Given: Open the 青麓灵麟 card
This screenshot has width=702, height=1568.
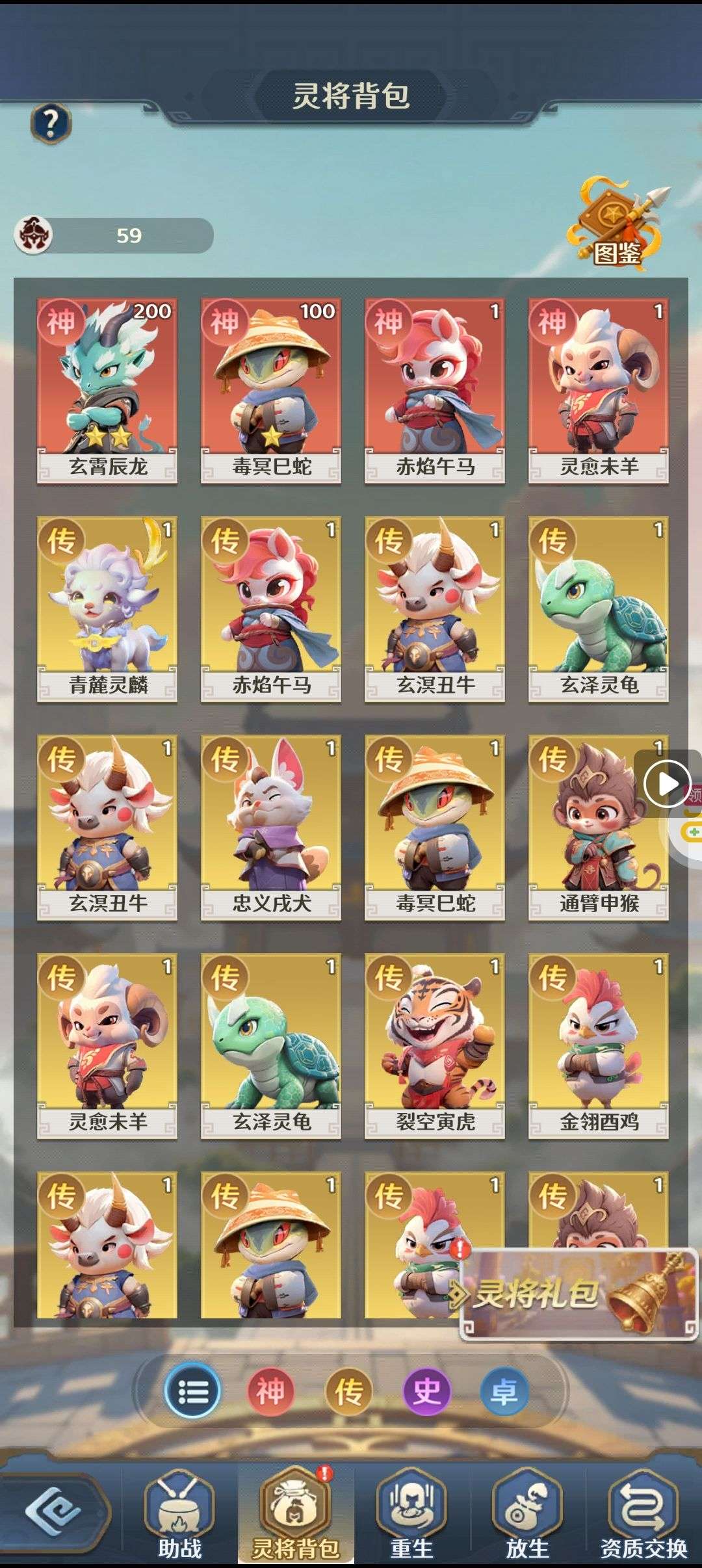Looking at the screenshot, I should tap(107, 608).
